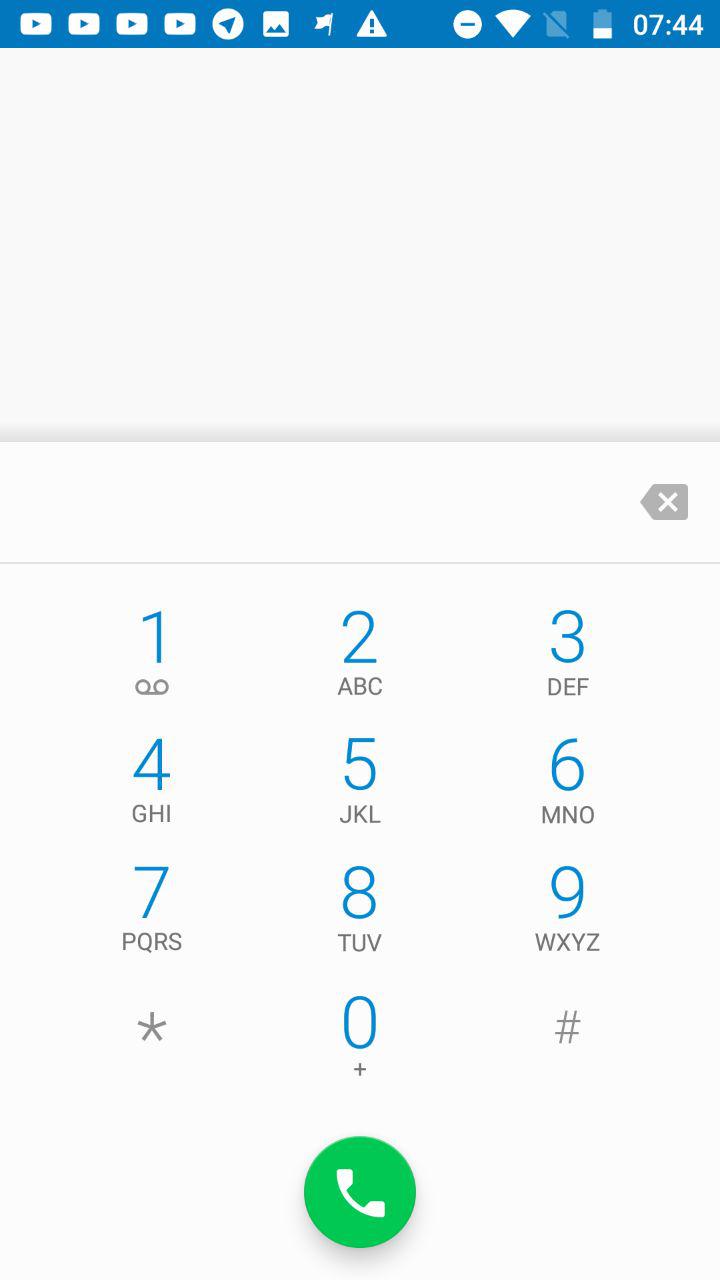
Task: Enter digit 7 PQRS
Action: [x=152, y=907]
